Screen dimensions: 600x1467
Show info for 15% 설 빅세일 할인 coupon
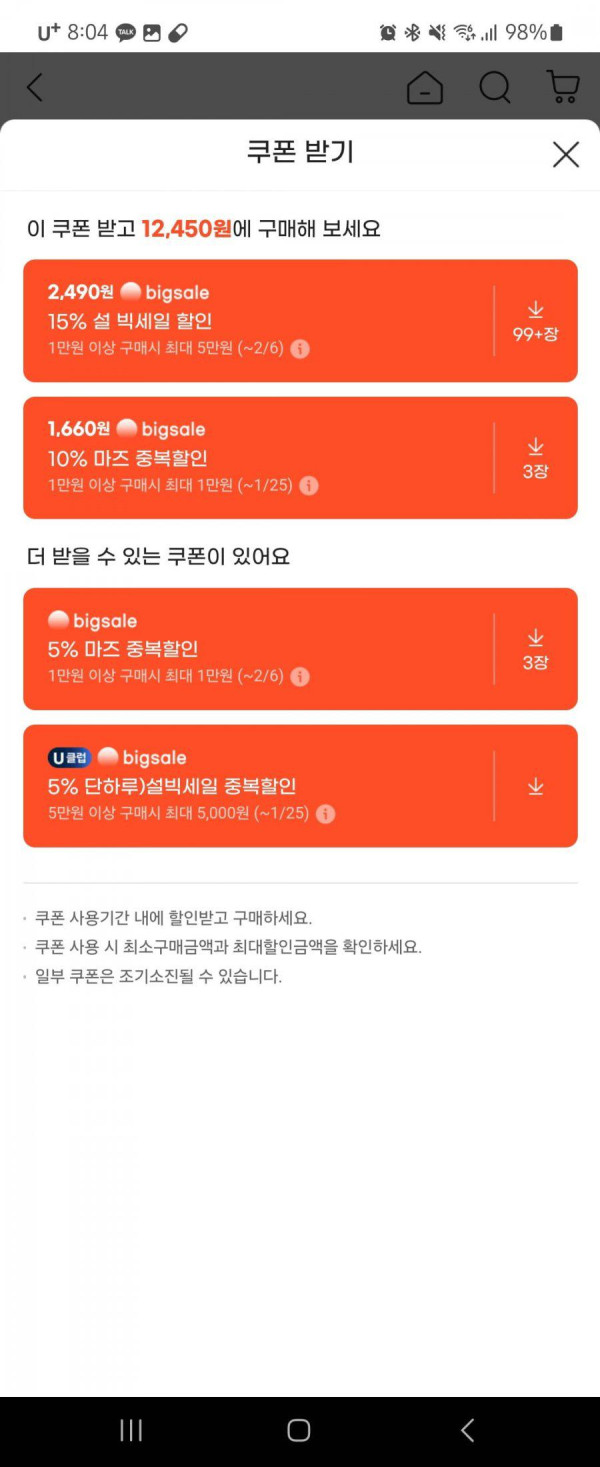point(300,349)
